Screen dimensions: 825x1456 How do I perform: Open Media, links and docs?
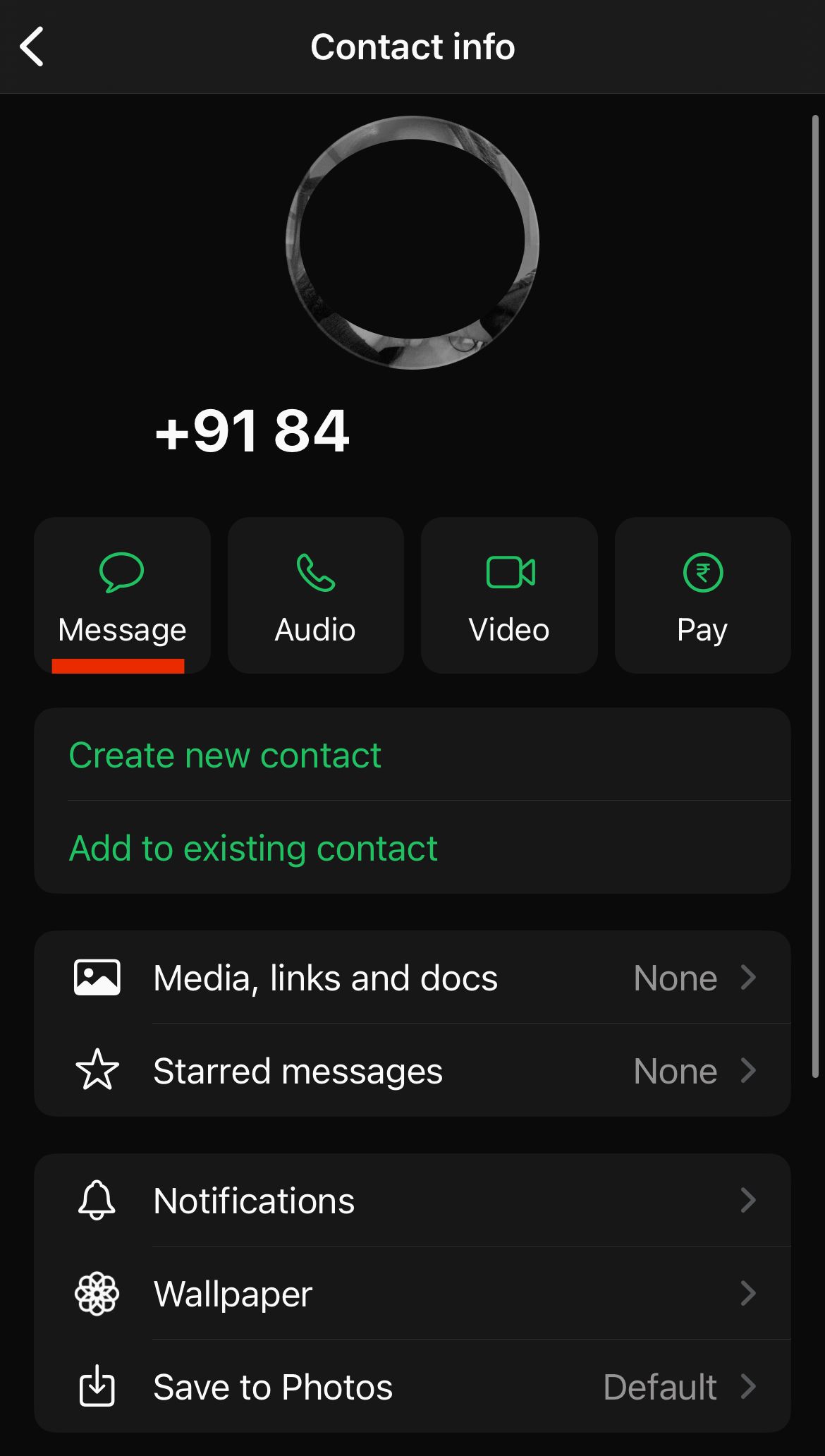click(x=412, y=978)
